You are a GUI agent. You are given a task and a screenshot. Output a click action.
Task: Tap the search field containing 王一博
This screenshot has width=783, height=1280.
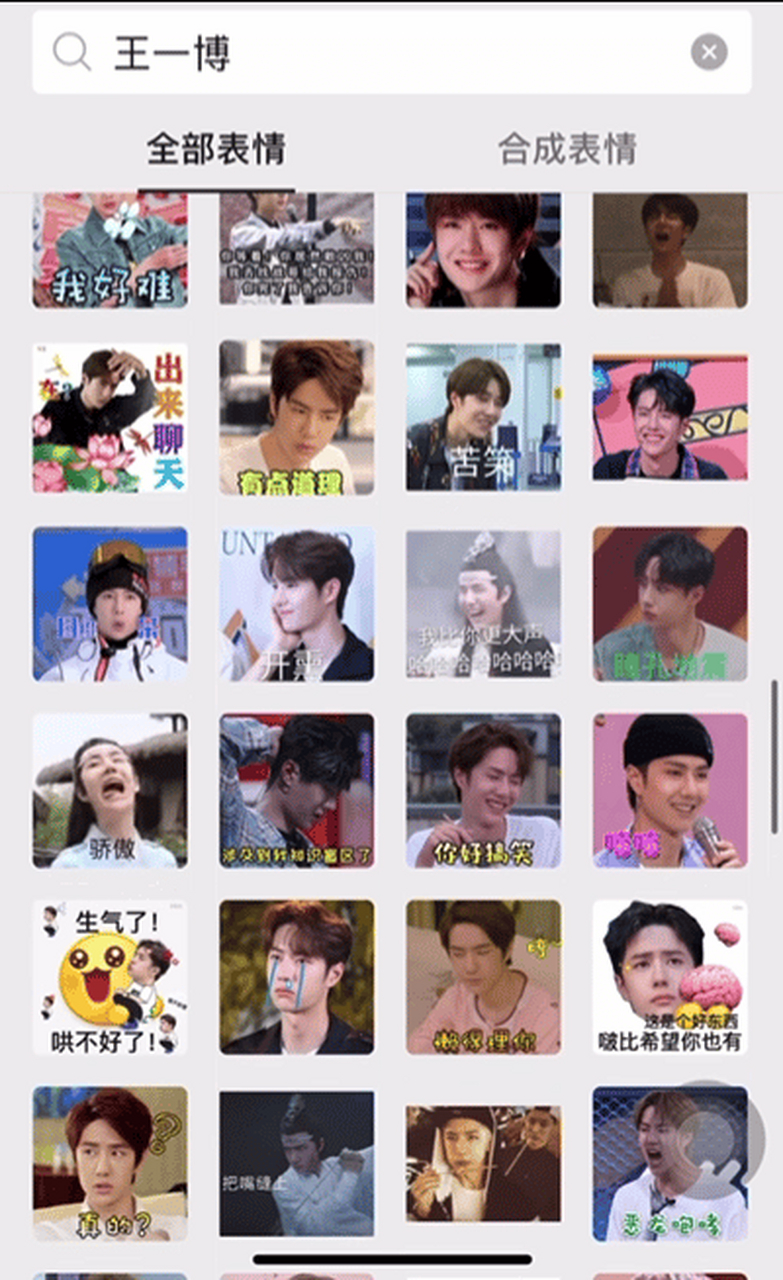(x=380, y=52)
